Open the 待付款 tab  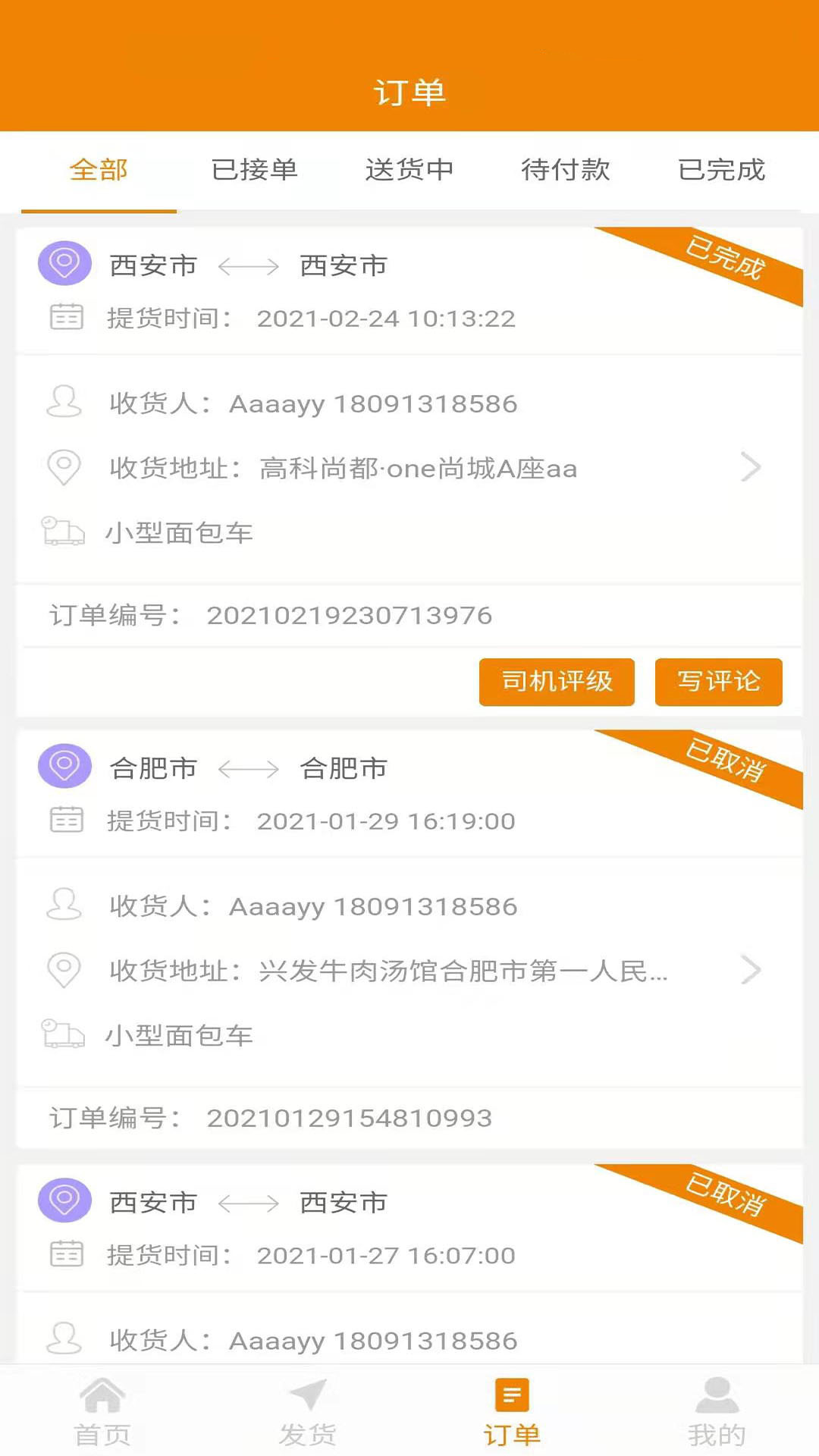[566, 170]
